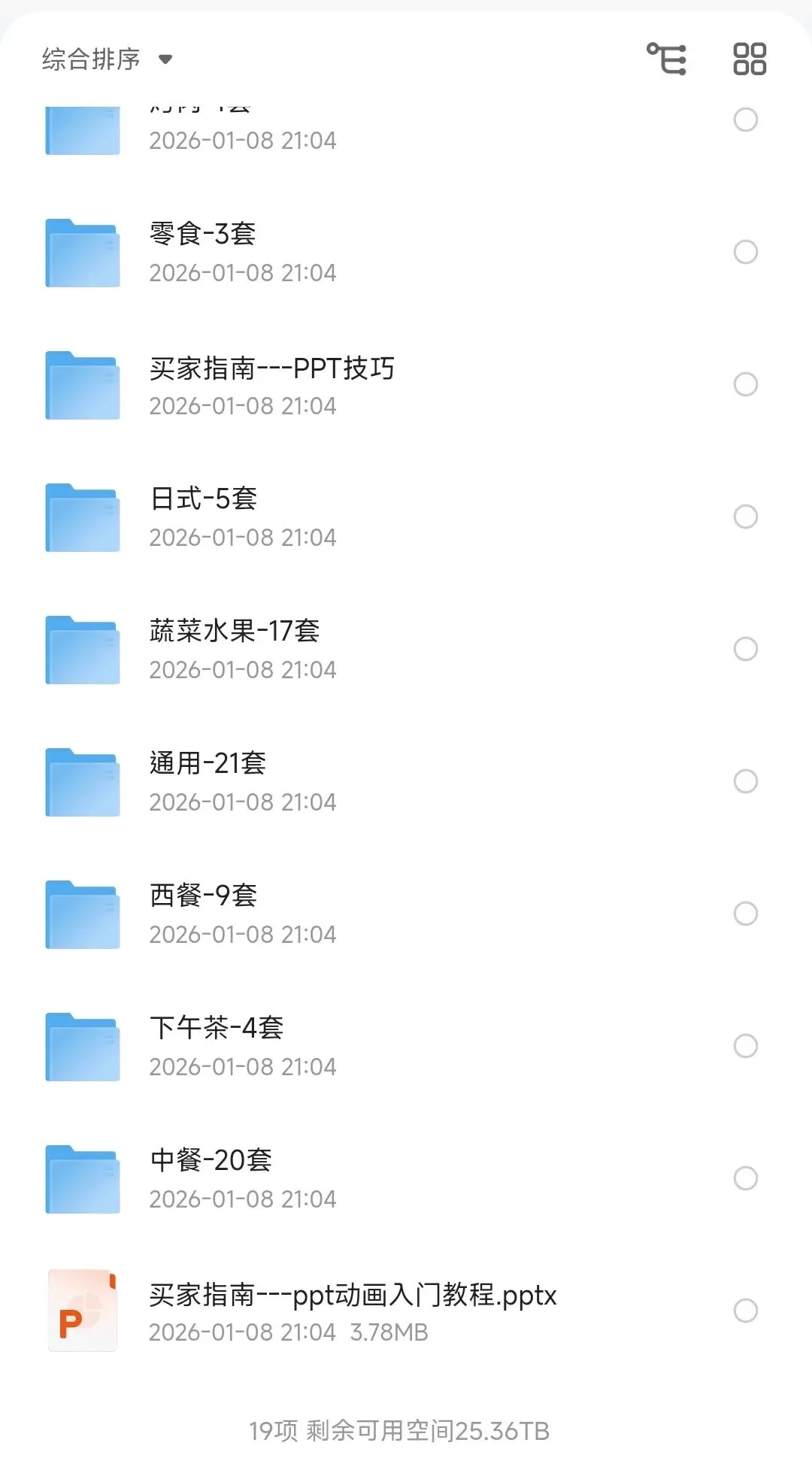The image size is (812, 1479).
Task: Tick the circle next to 蔬菜水果-17套
Action: click(745, 649)
